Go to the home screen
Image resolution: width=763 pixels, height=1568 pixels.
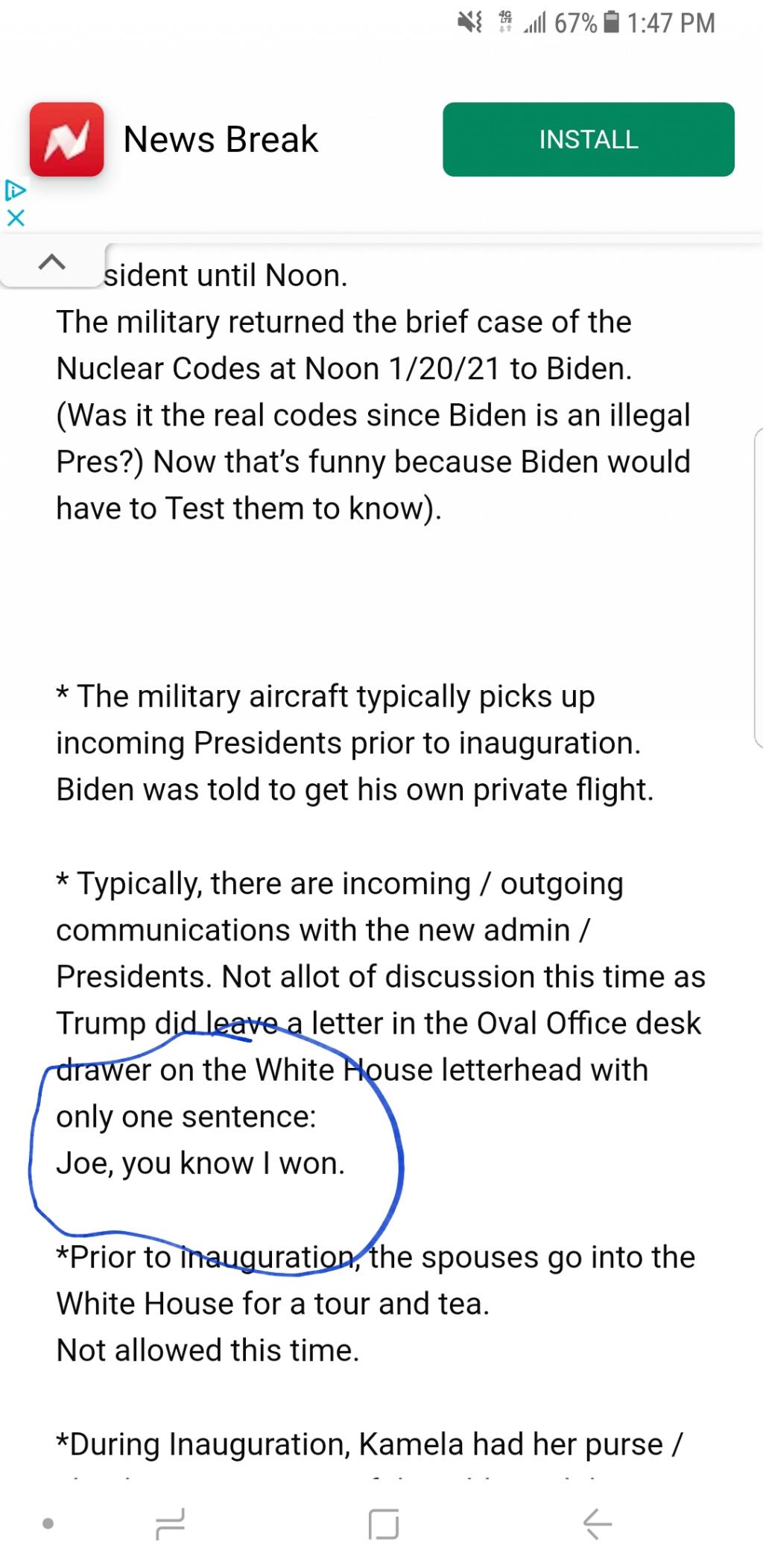pos(383,1523)
